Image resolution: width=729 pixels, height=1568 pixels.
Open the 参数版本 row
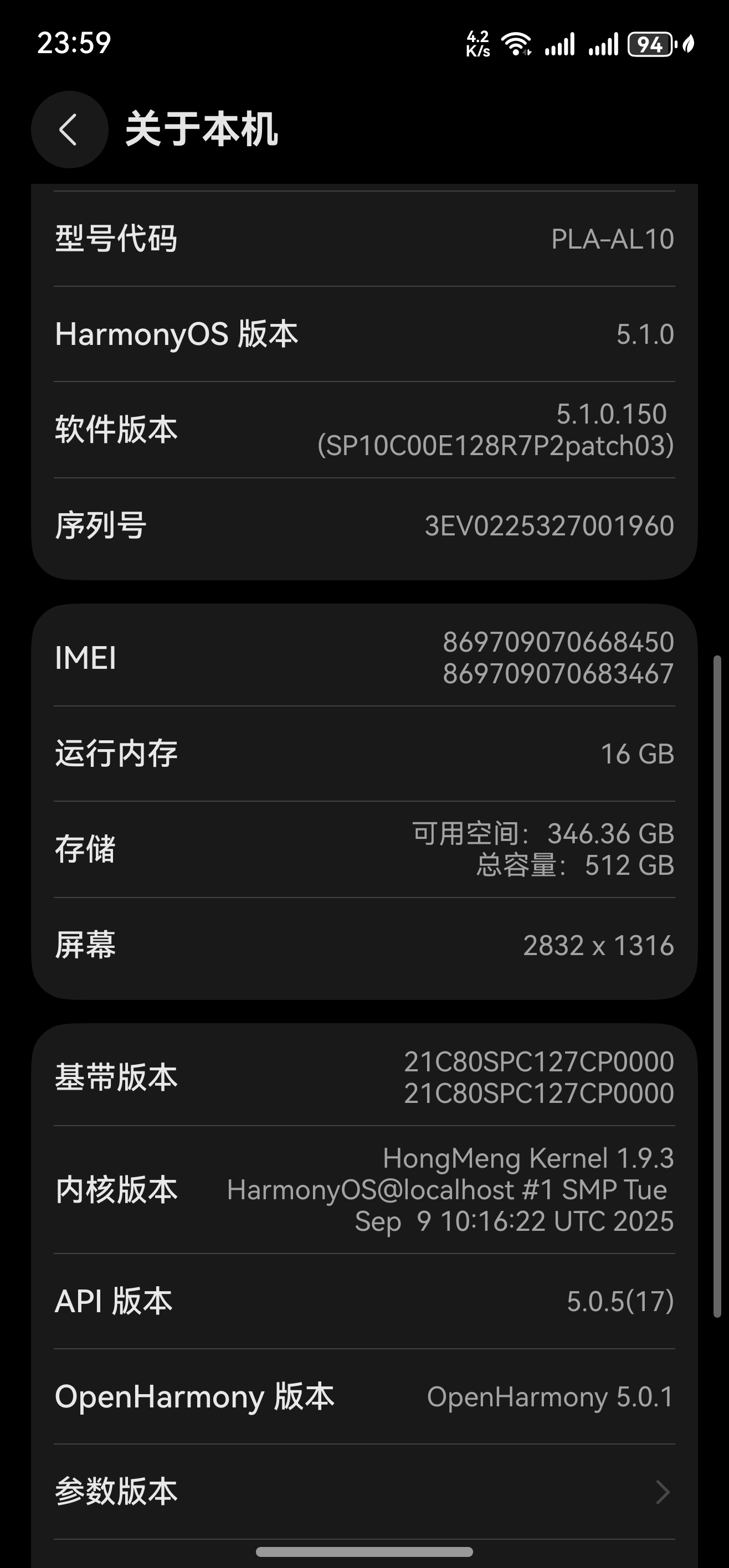[364, 1491]
